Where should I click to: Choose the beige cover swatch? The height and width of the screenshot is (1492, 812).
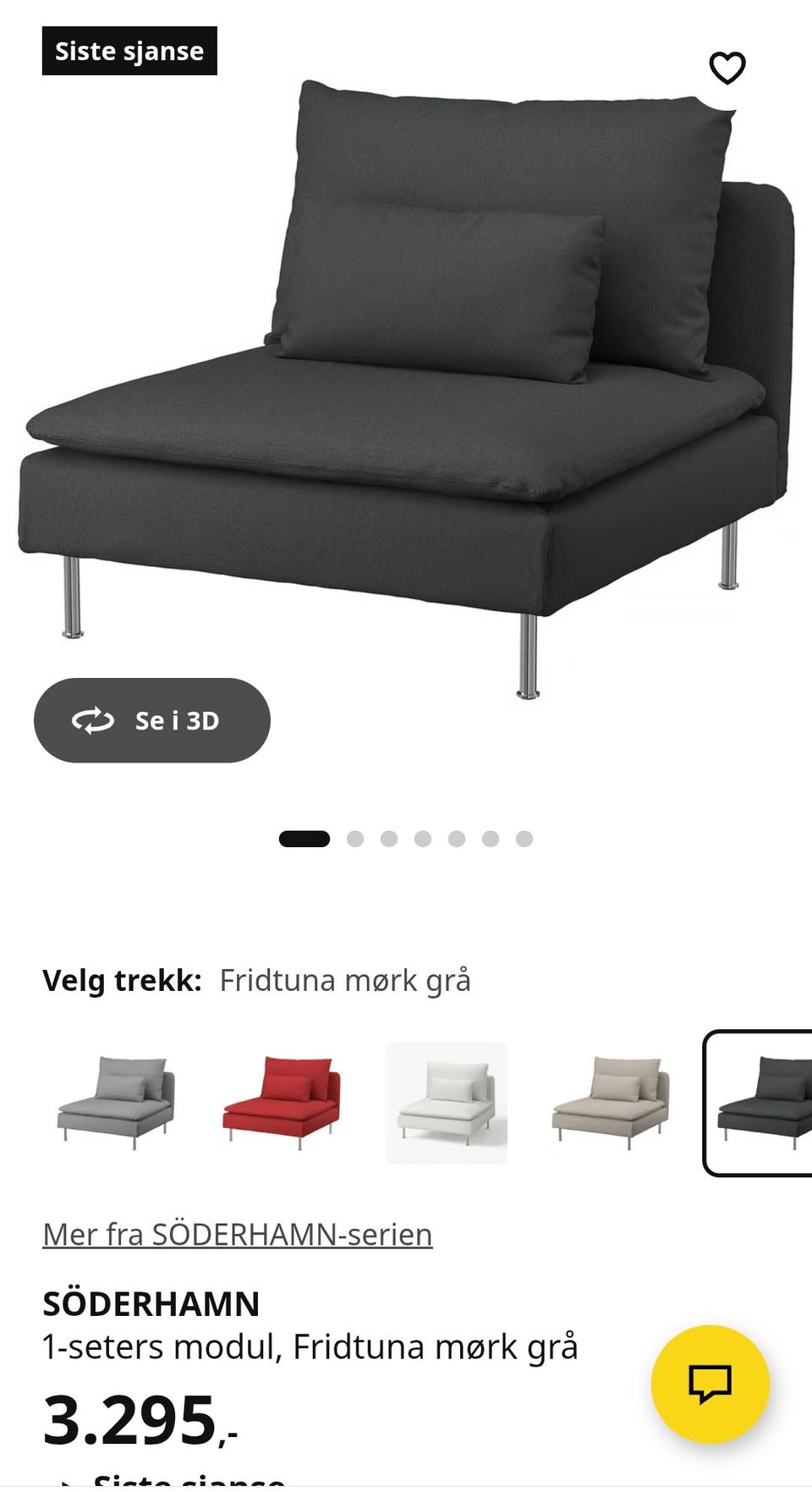click(611, 1103)
